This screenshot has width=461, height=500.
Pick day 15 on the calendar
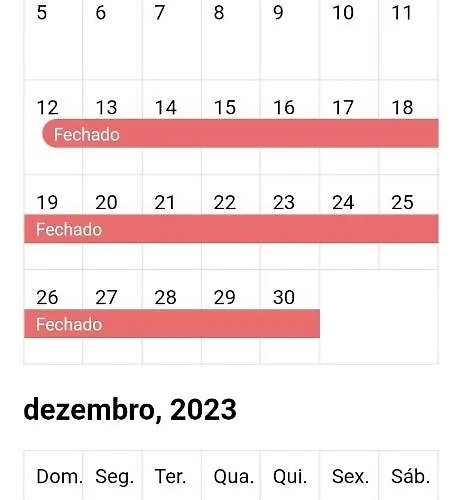pyautogui.click(x=225, y=107)
